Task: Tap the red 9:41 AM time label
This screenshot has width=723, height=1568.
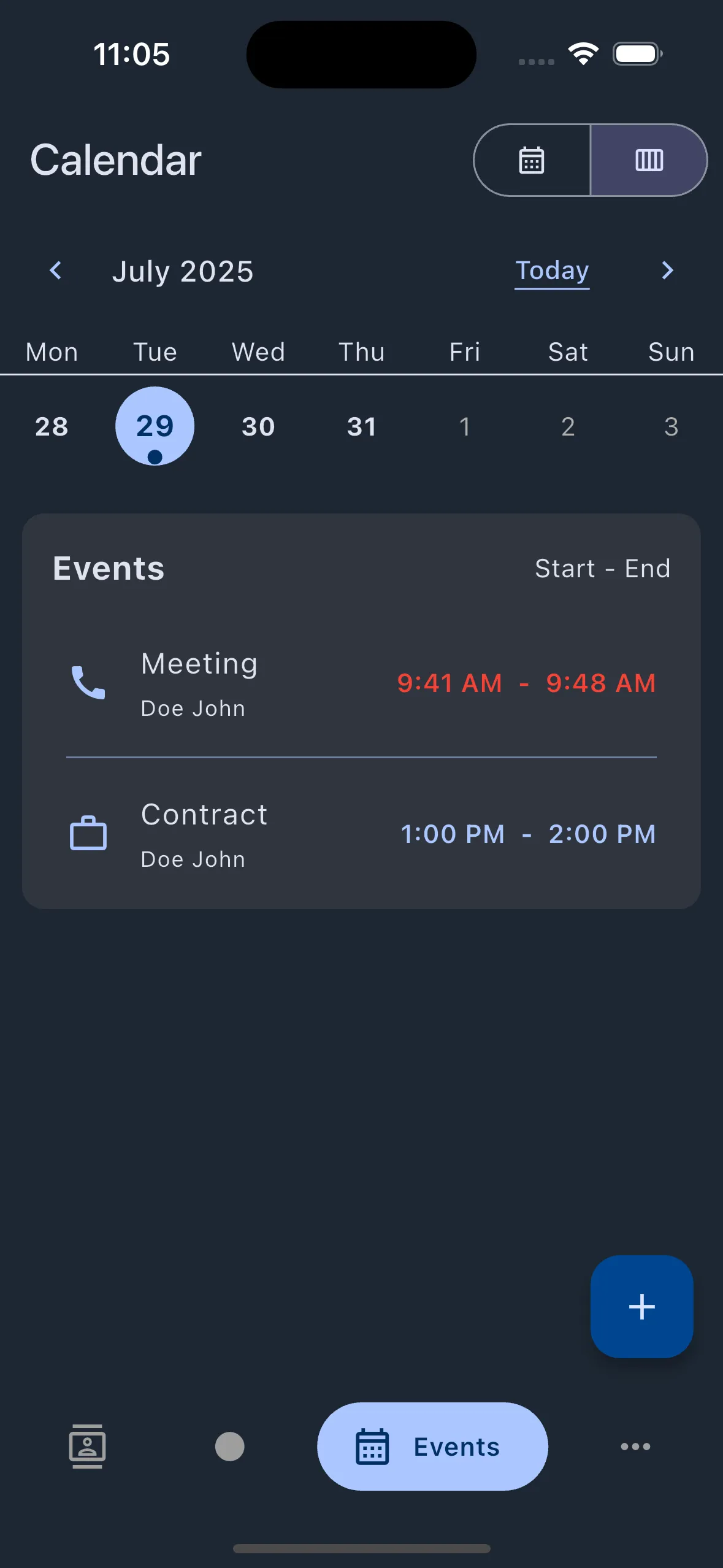Action: pyautogui.click(x=449, y=683)
